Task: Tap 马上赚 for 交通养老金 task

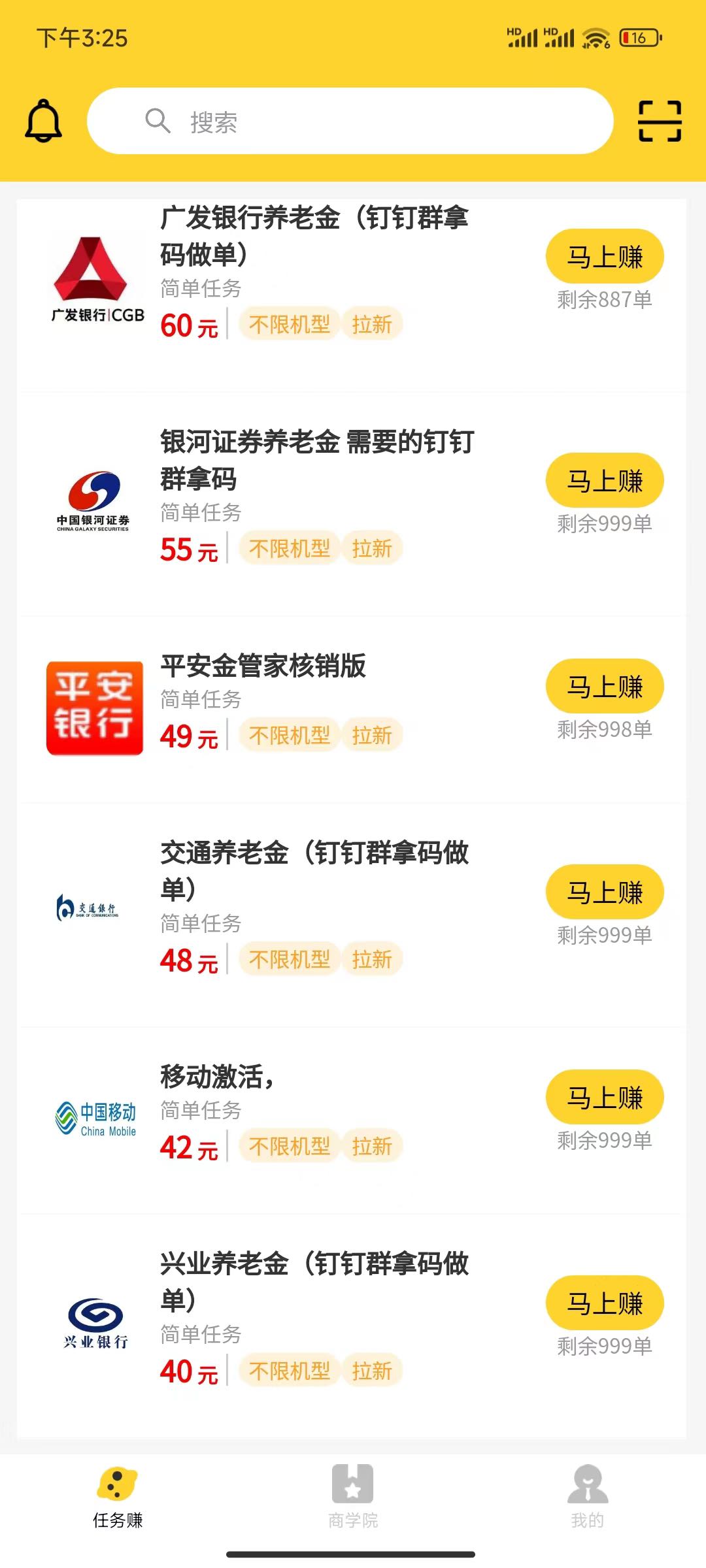Action: point(605,892)
